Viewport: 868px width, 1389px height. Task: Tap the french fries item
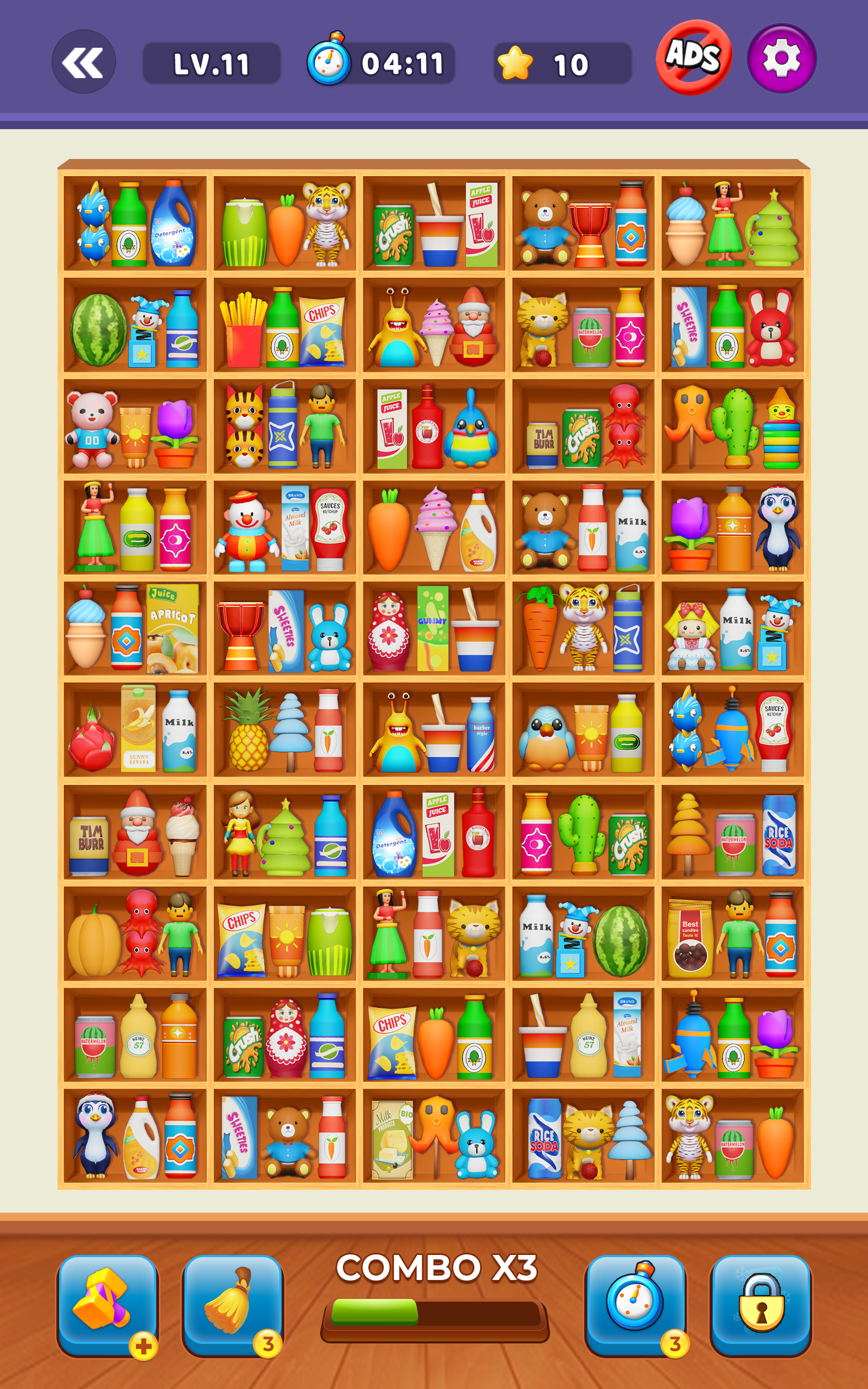coord(243,330)
